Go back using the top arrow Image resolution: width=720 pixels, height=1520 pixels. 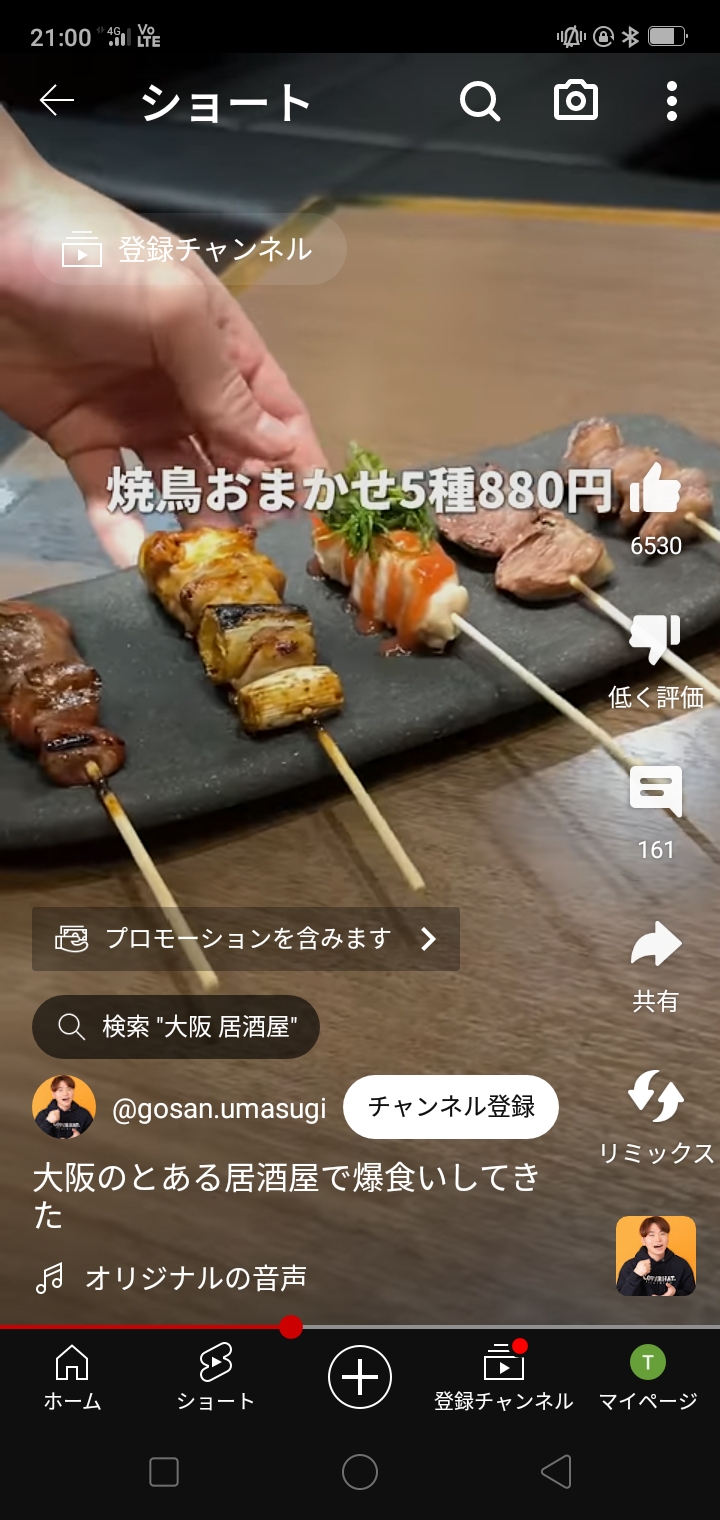(57, 100)
